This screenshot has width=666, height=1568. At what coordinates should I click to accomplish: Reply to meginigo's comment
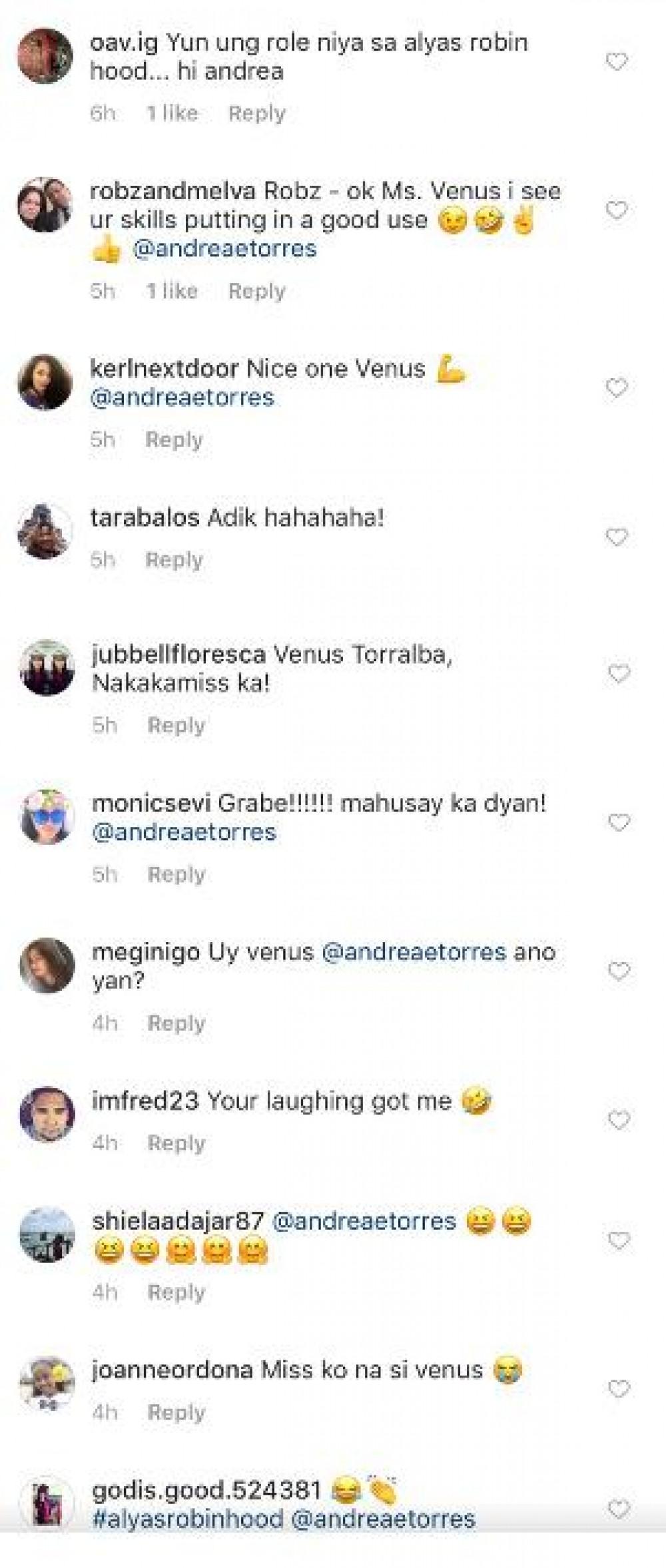(x=176, y=1023)
